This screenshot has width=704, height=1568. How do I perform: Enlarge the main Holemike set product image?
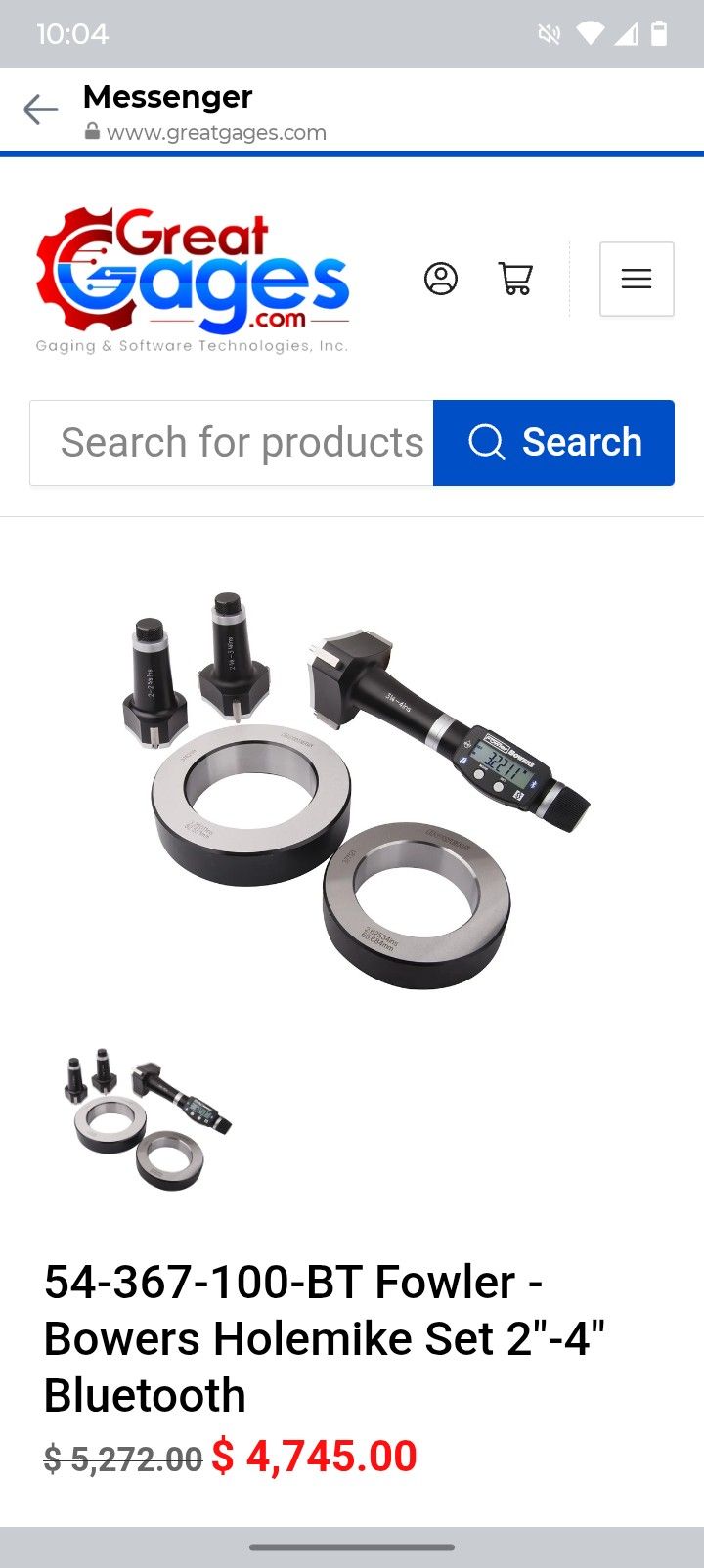pyautogui.click(x=354, y=790)
